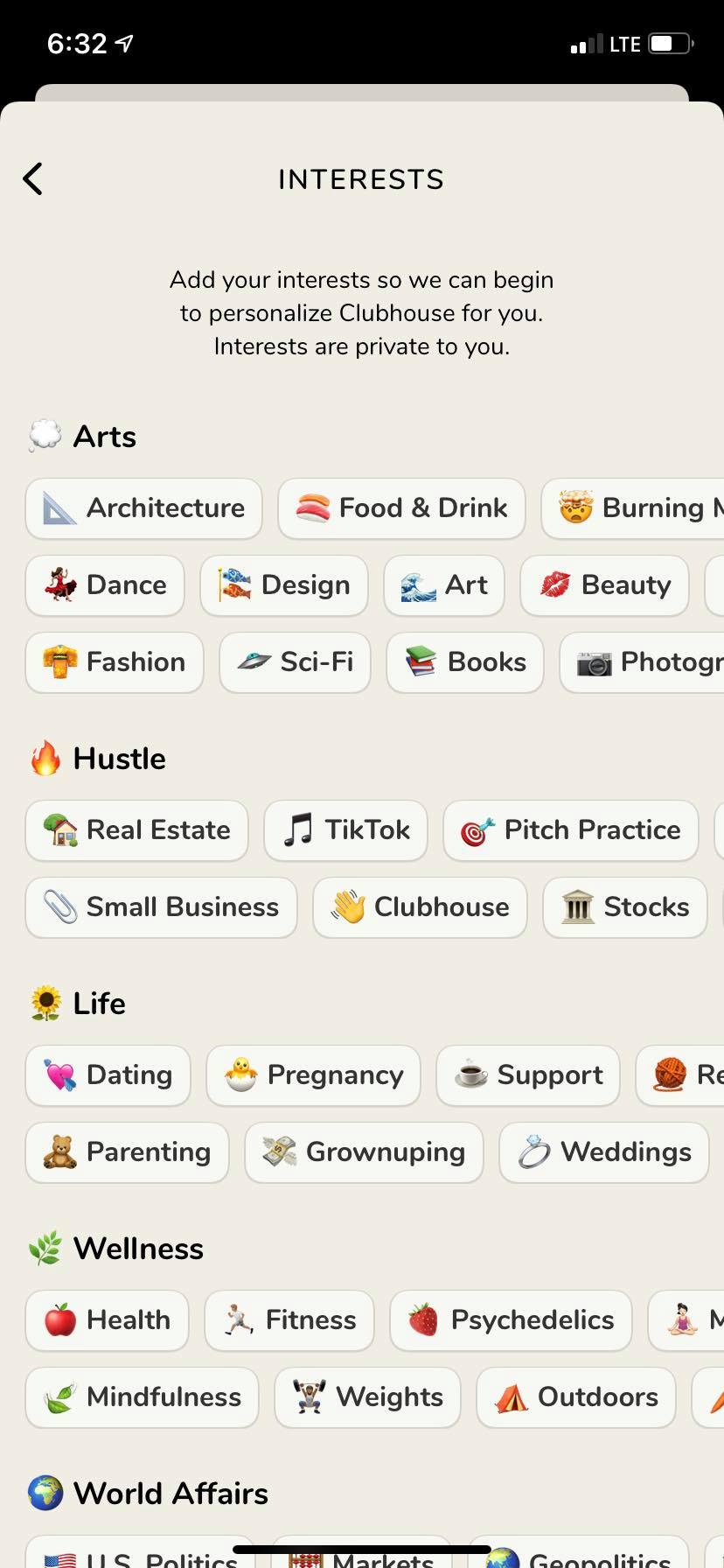The width and height of the screenshot is (724, 1568).
Task: Choose the Dance interest
Action: click(105, 585)
